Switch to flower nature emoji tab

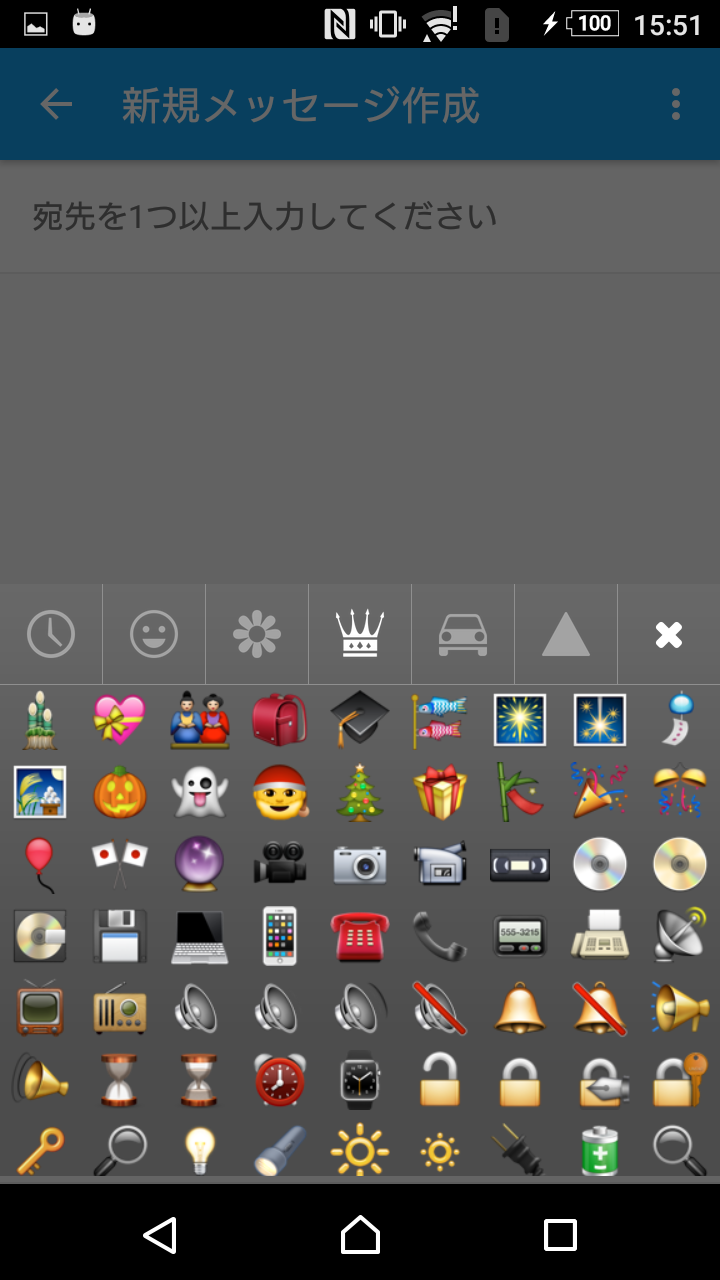click(x=257, y=634)
